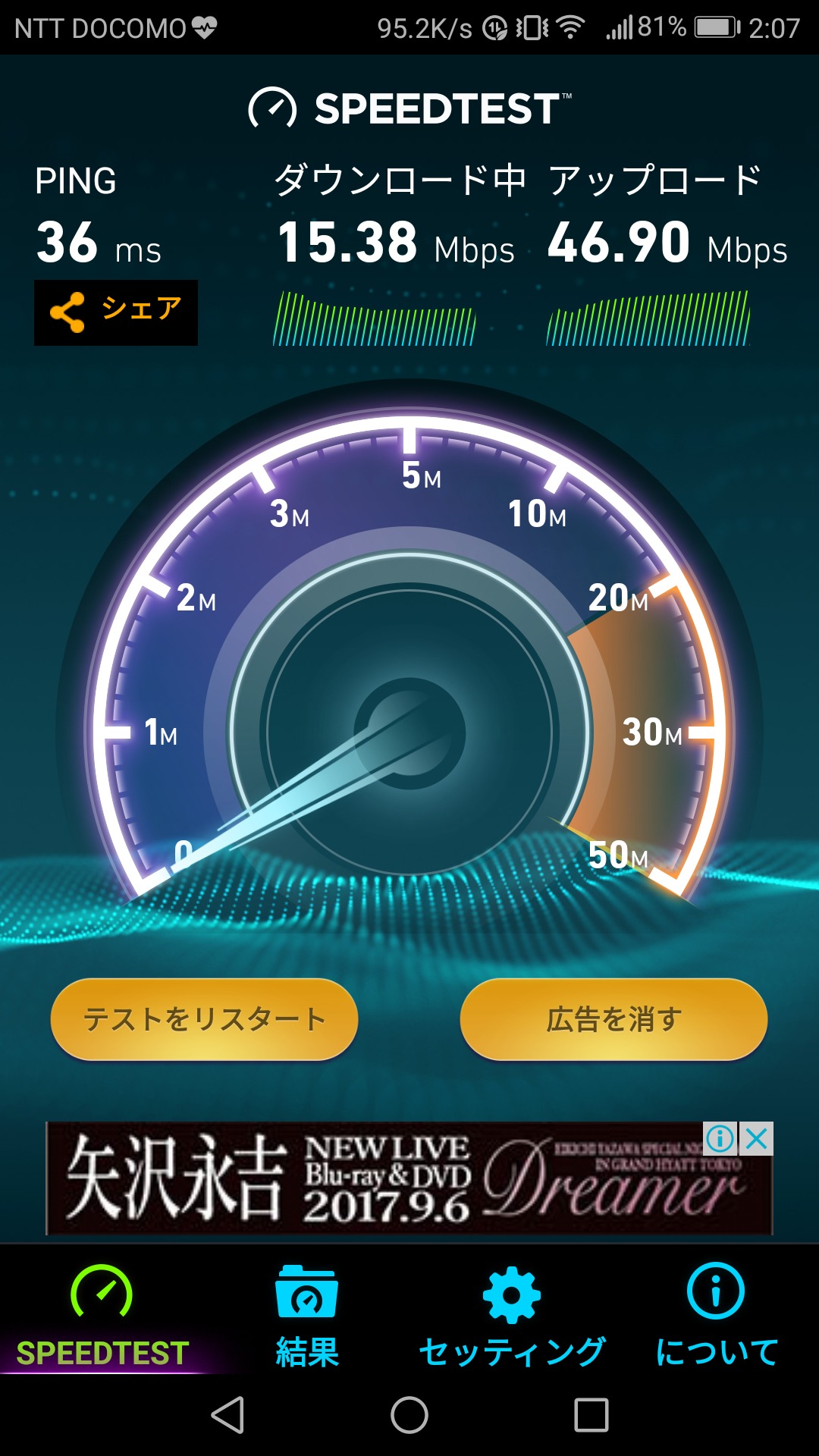Go back using the system back button
The image size is (819, 1456).
tap(227, 1415)
